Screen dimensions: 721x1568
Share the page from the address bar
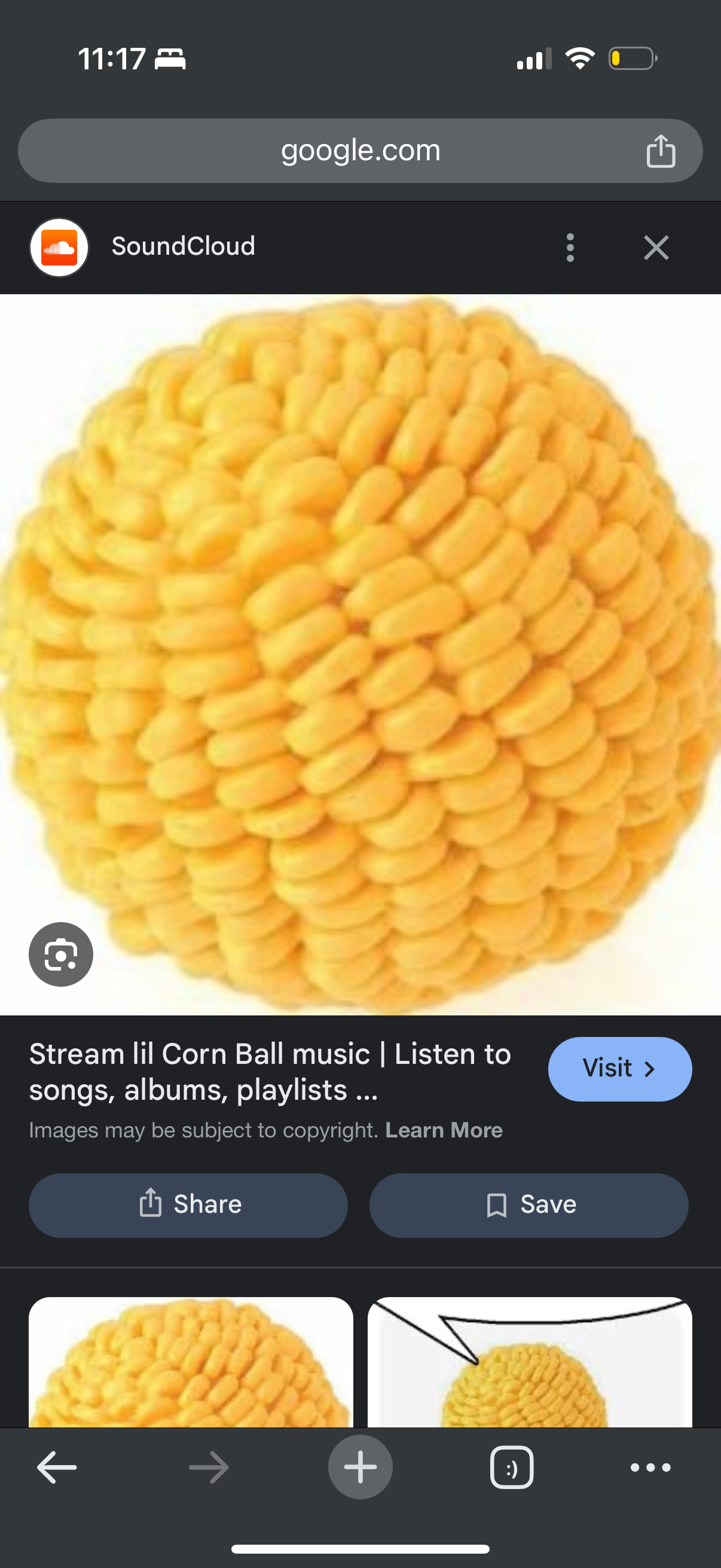pos(661,151)
